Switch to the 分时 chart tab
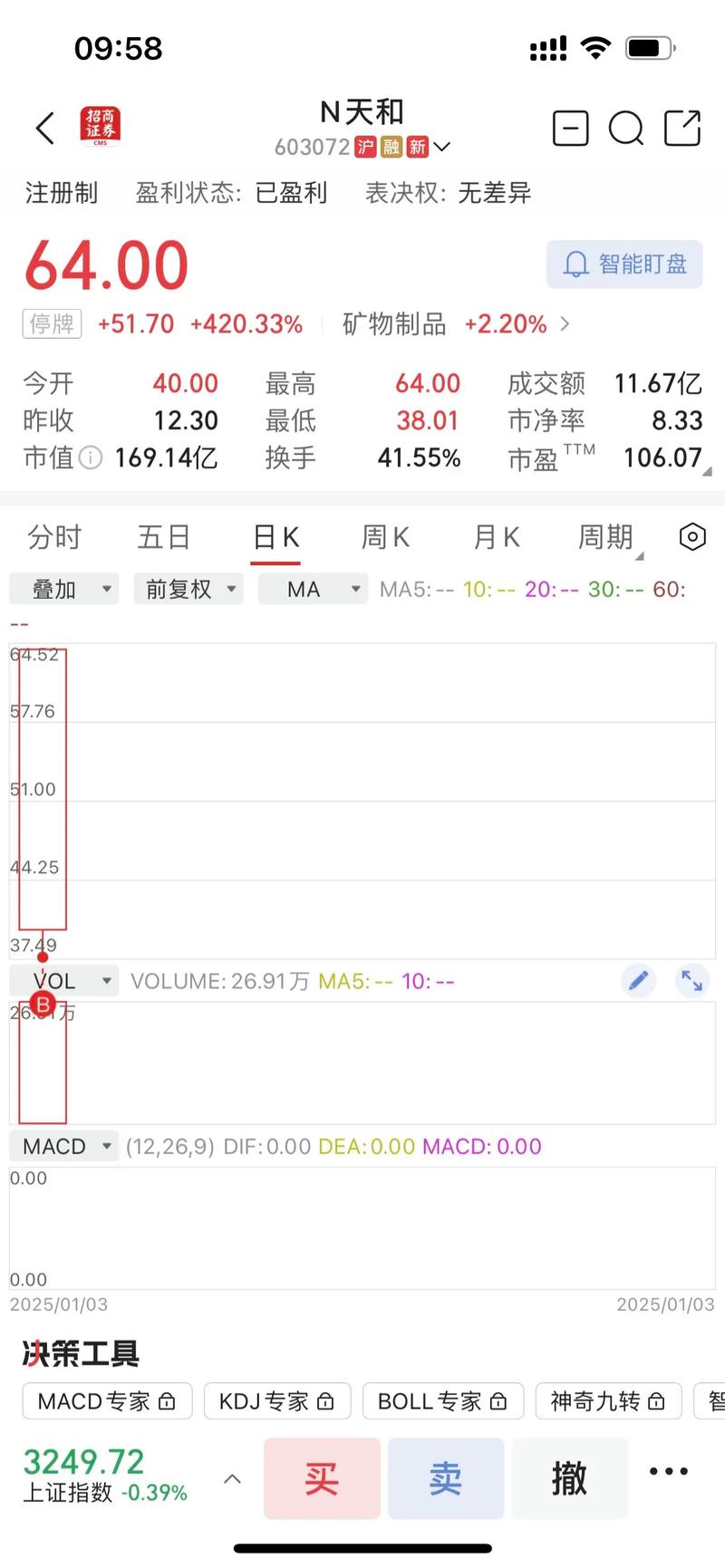Viewport: 725px width, 1568px height. click(56, 536)
